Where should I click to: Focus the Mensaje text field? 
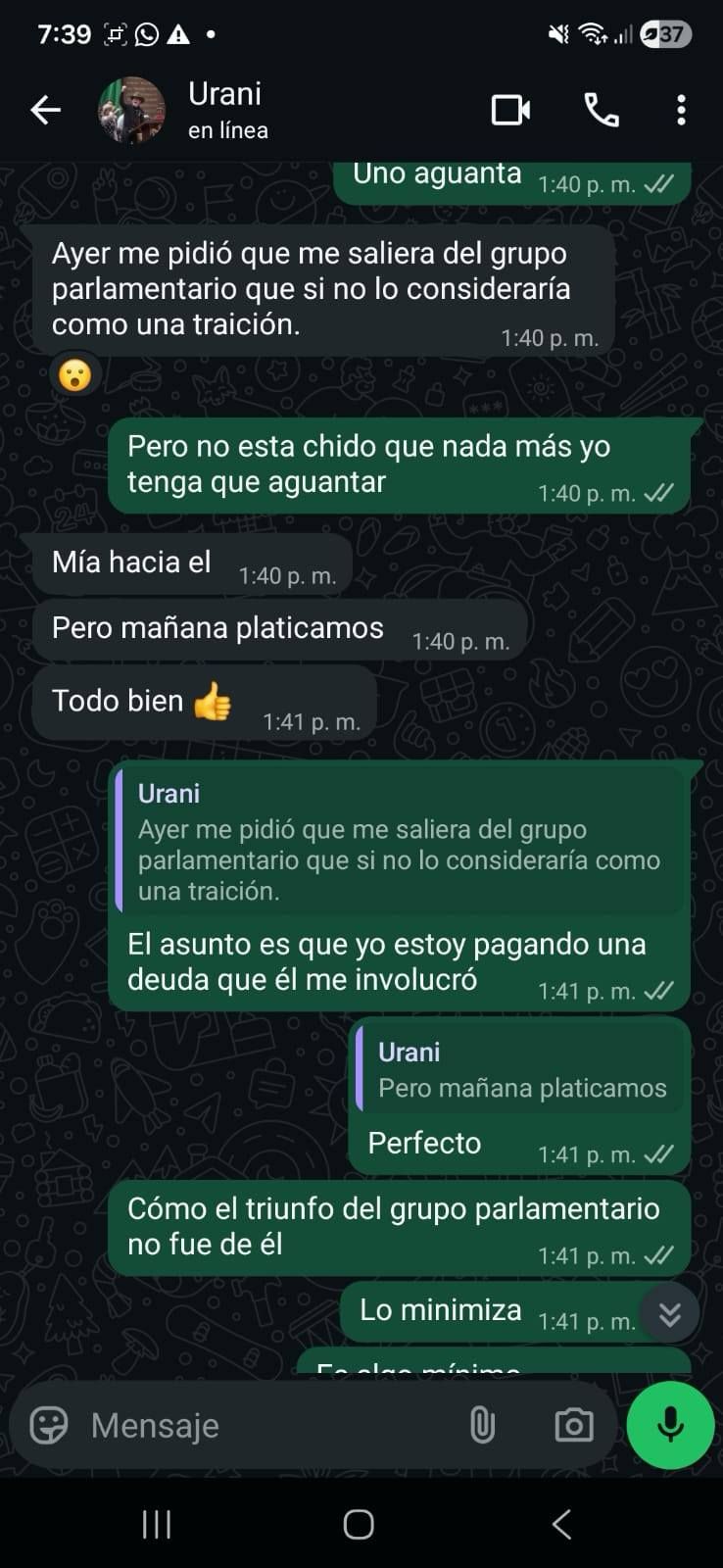tap(265, 1426)
